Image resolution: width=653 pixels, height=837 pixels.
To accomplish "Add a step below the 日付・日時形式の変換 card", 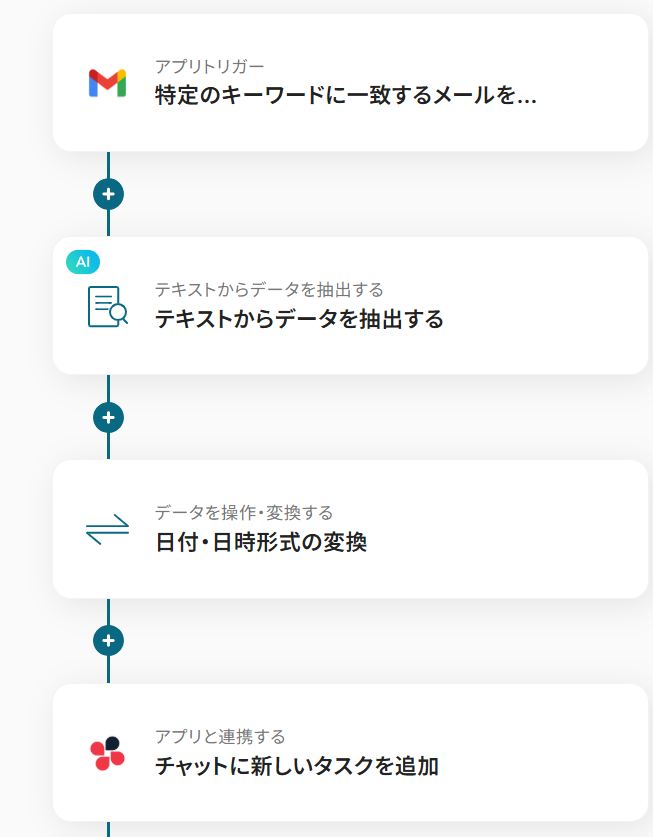I will [108, 640].
